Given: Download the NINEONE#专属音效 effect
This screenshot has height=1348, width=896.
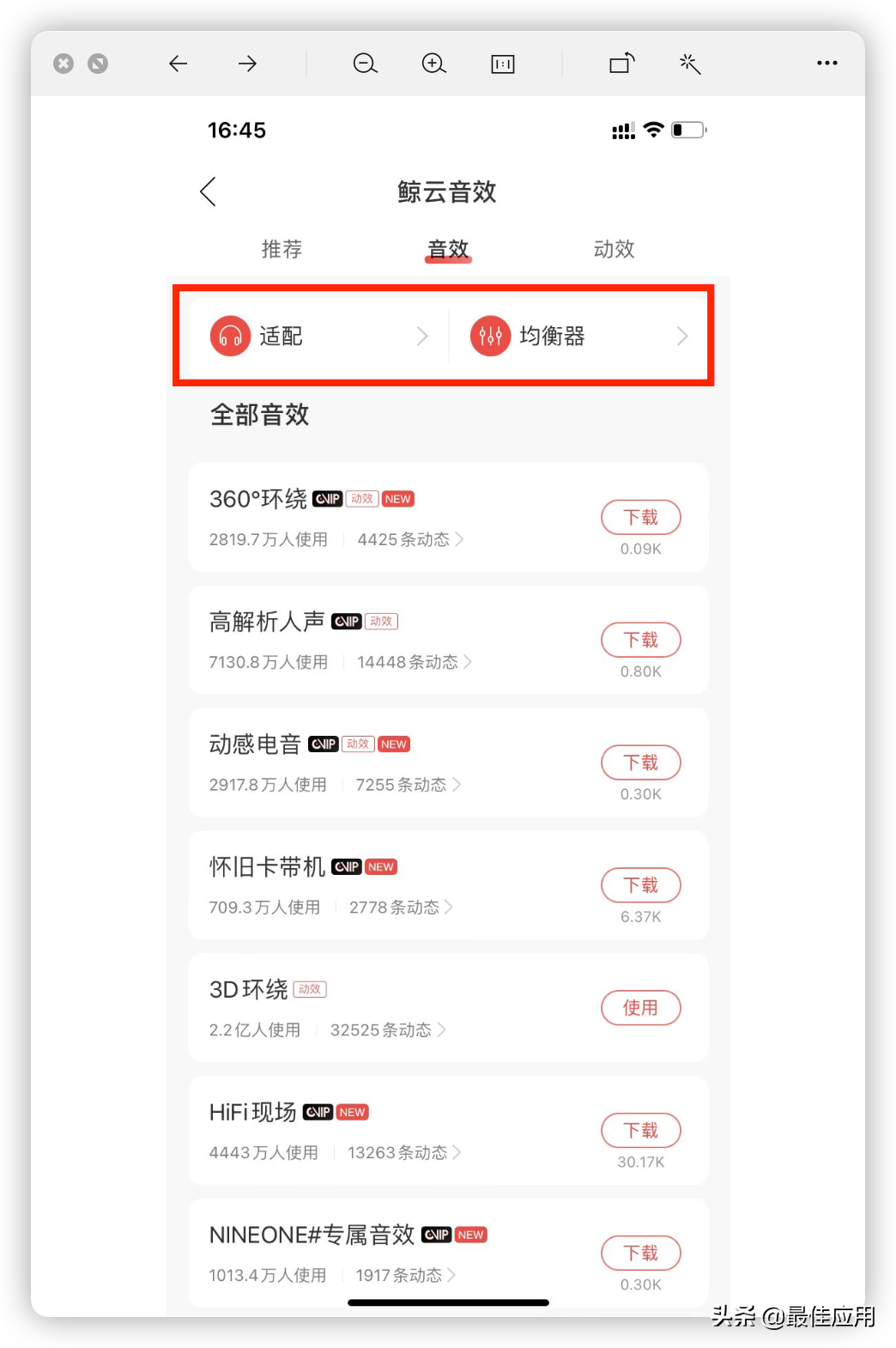Looking at the screenshot, I should 640,1254.
